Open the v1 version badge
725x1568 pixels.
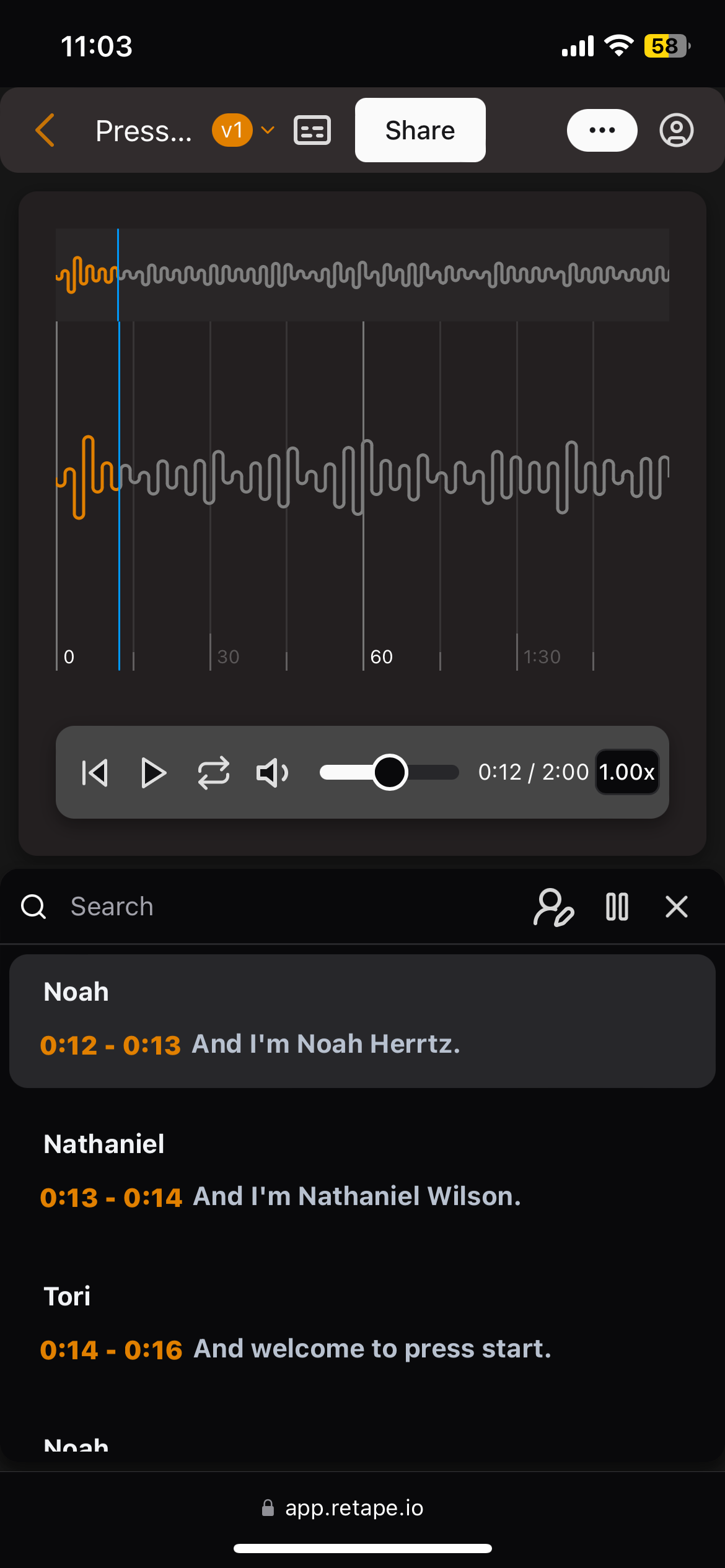232,130
